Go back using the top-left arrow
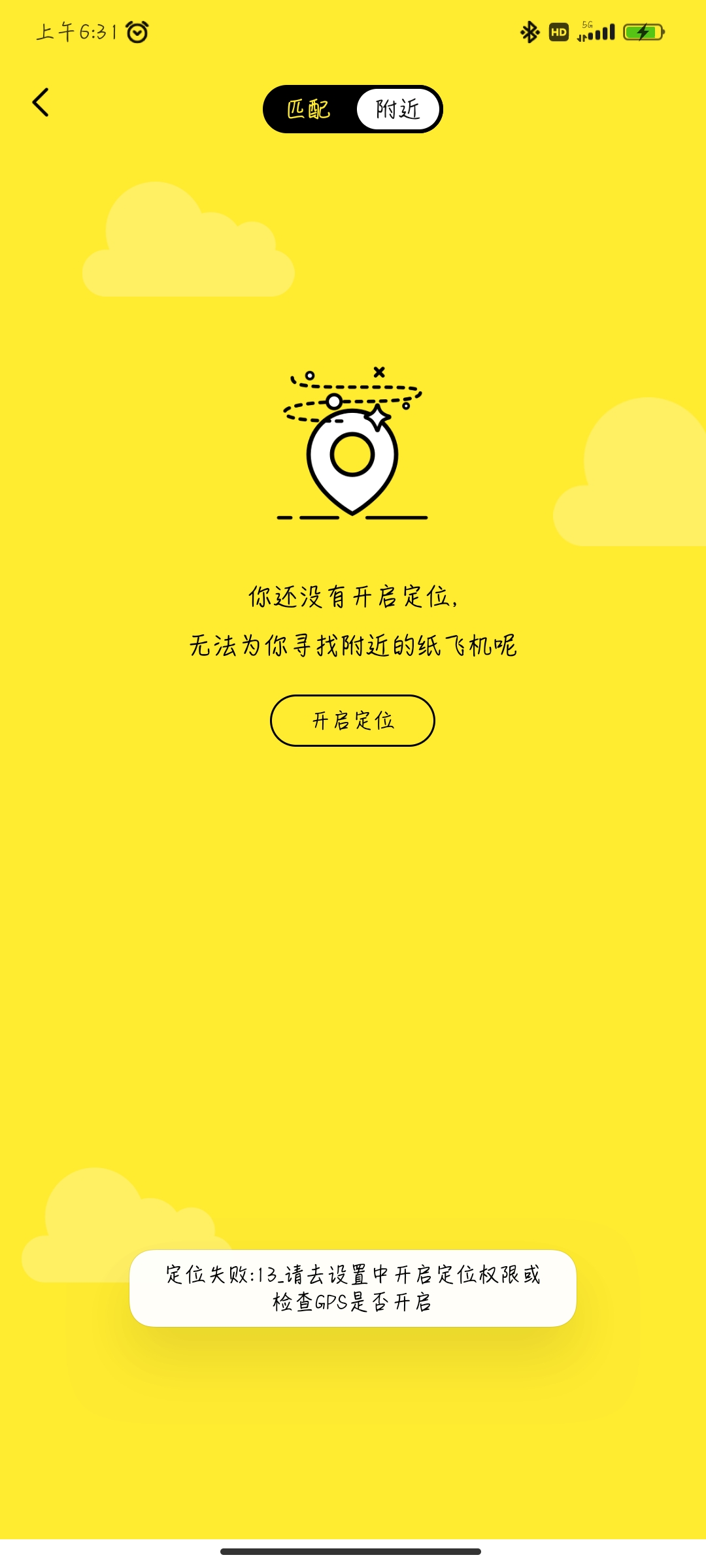The height and width of the screenshot is (1568, 706). click(41, 103)
